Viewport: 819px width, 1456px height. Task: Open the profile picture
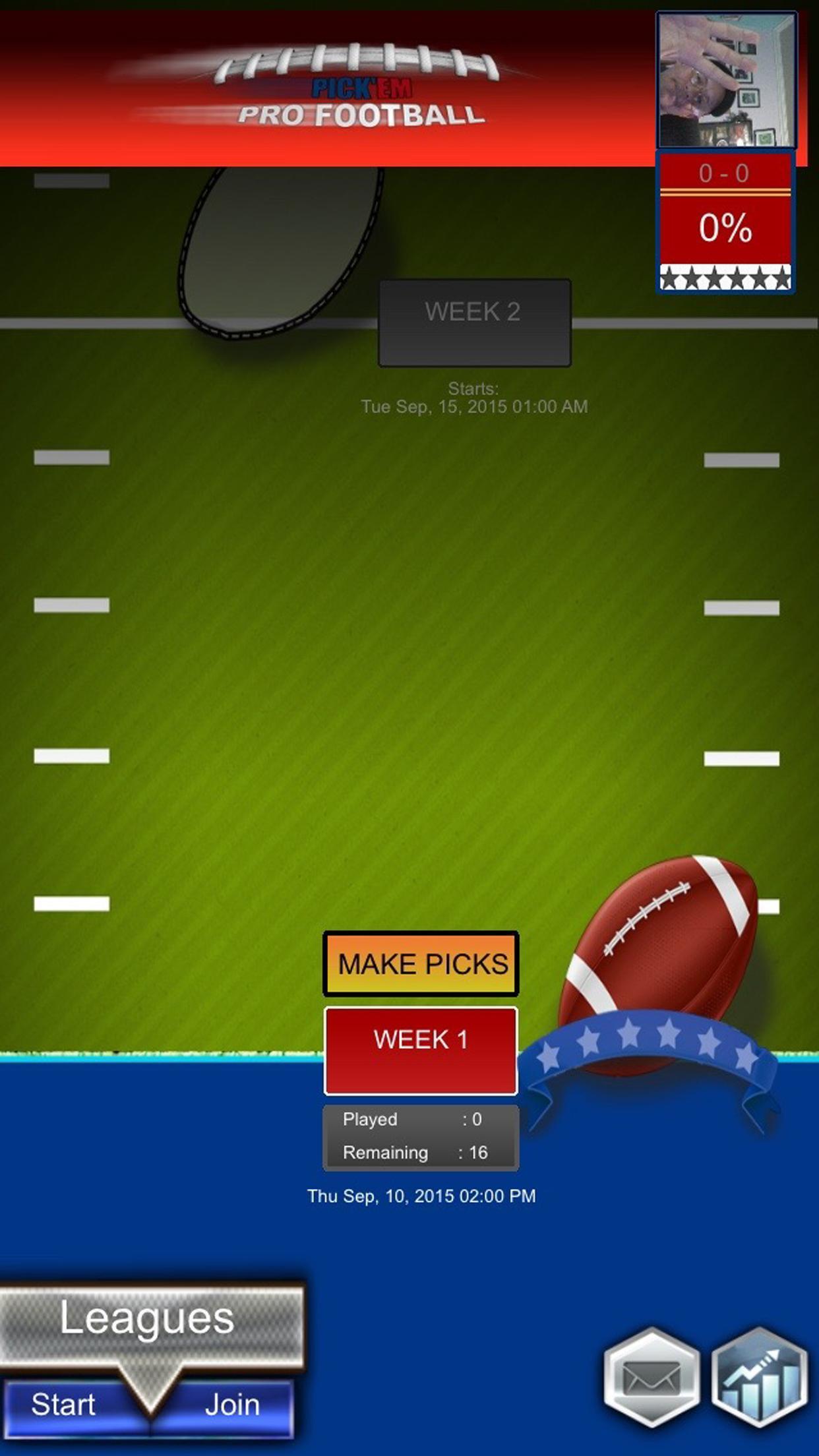pyautogui.click(x=726, y=80)
